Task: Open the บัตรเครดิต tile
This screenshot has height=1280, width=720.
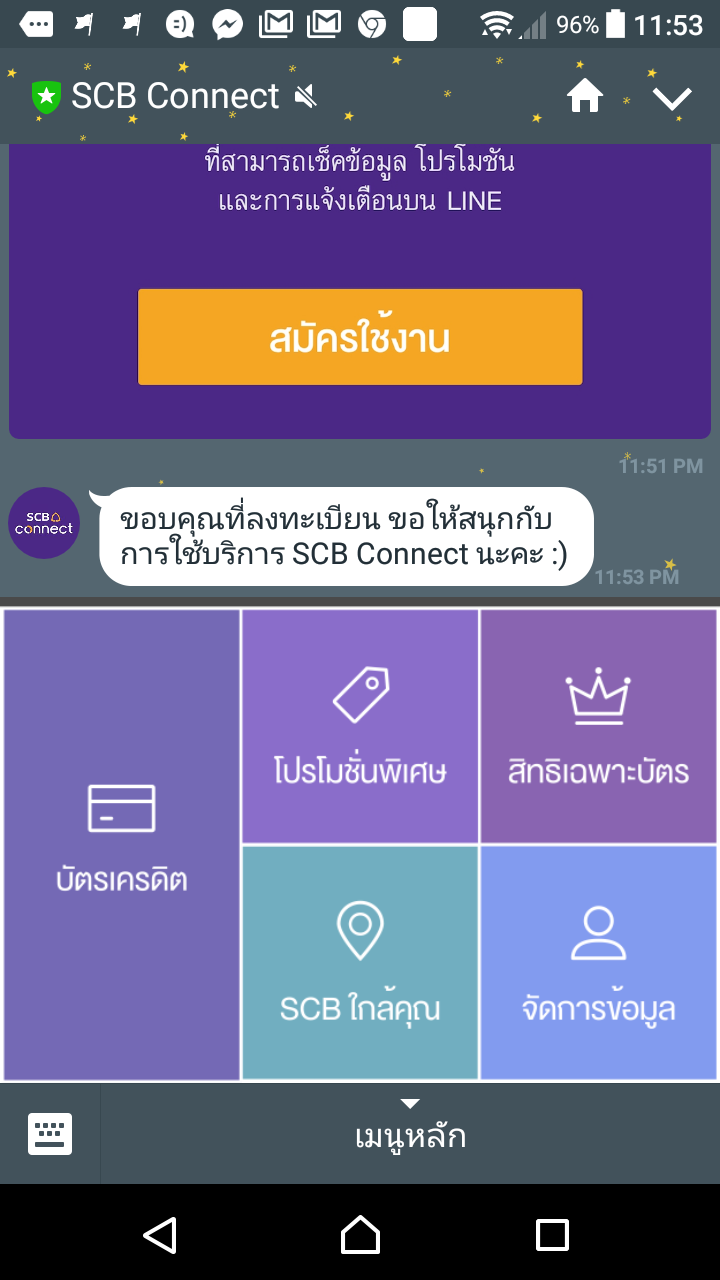Action: point(121,844)
